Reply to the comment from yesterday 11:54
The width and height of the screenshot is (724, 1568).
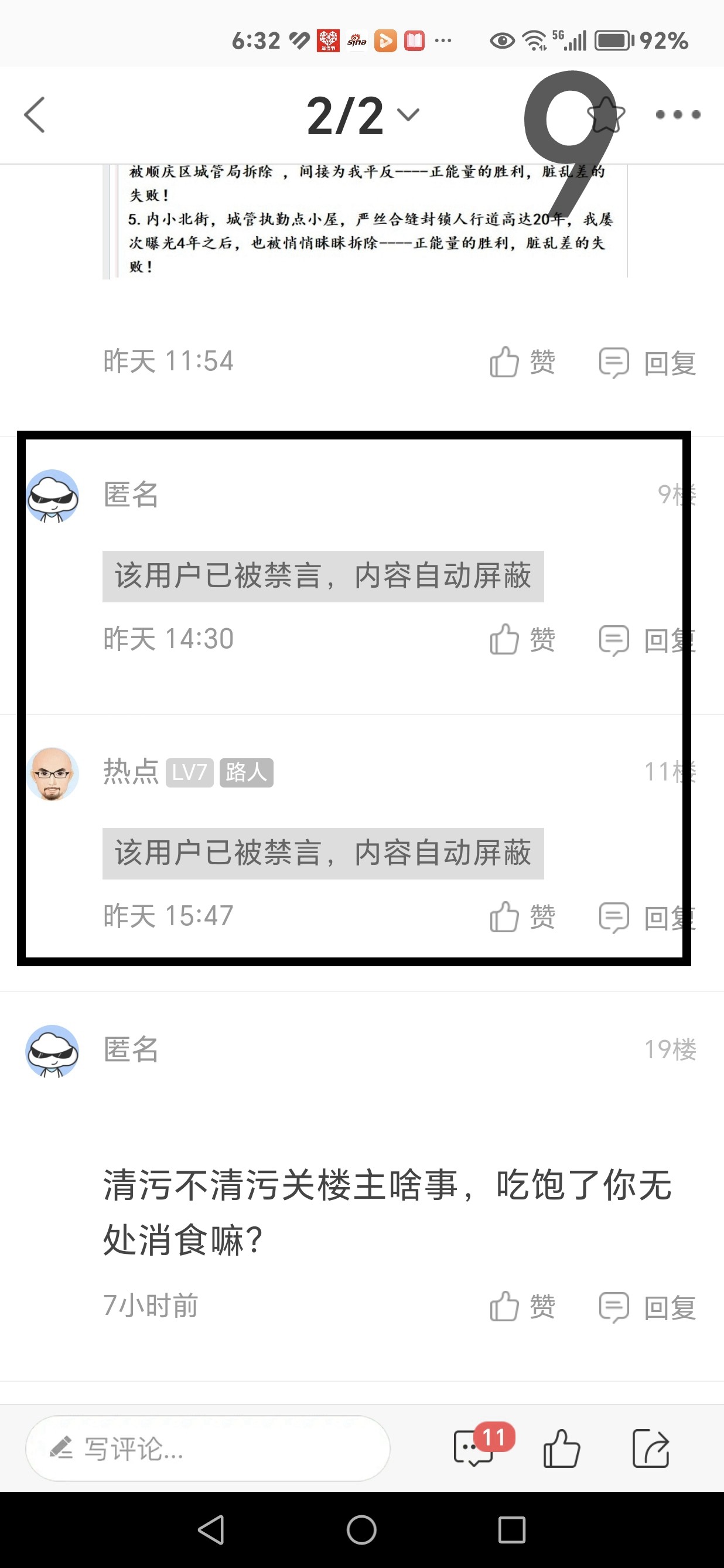coord(647,363)
